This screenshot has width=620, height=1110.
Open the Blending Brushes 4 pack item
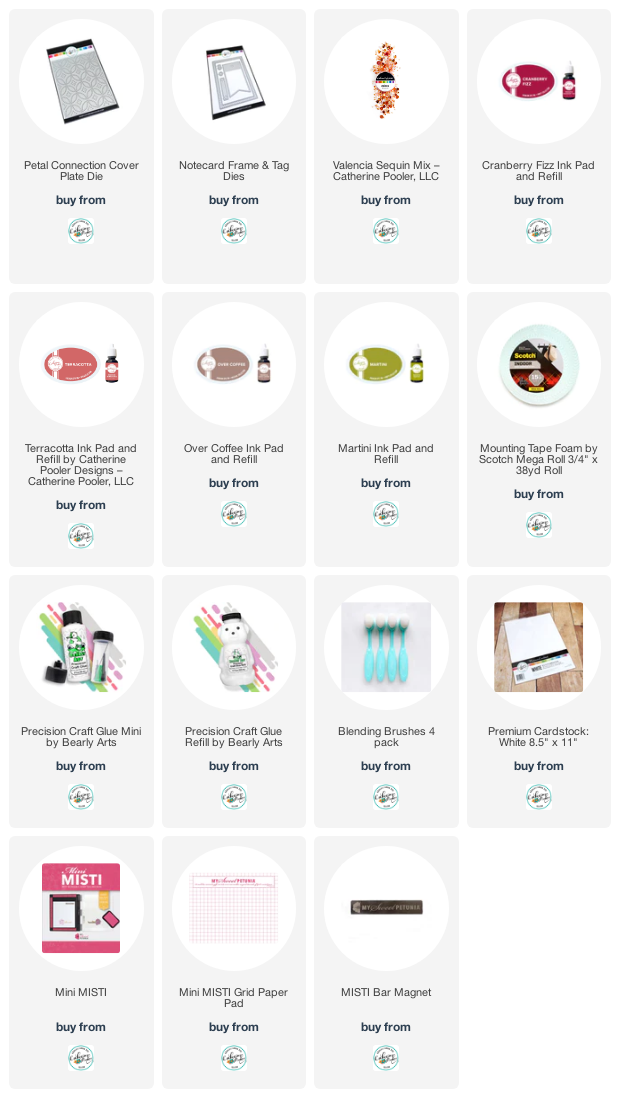pos(386,701)
